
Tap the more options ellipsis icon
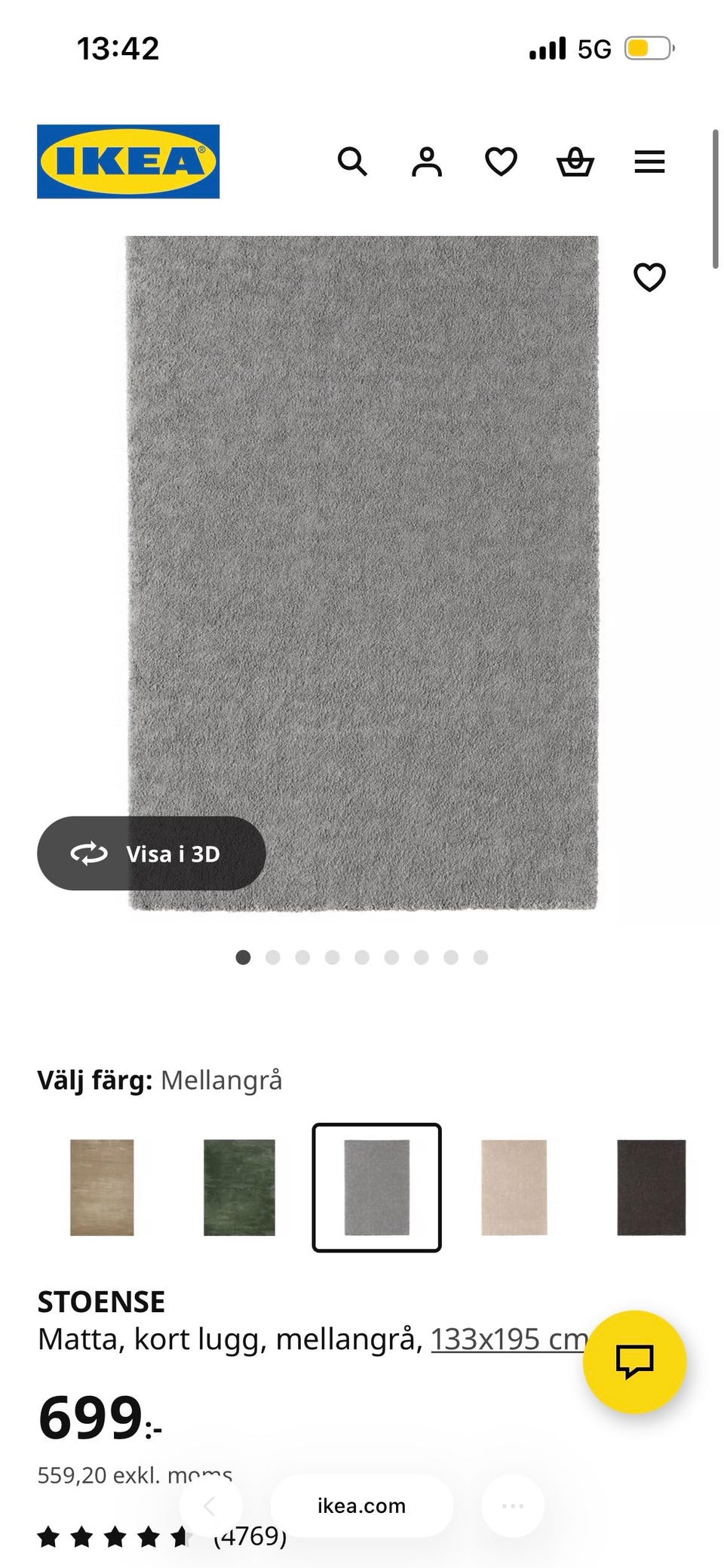(512, 1506)
